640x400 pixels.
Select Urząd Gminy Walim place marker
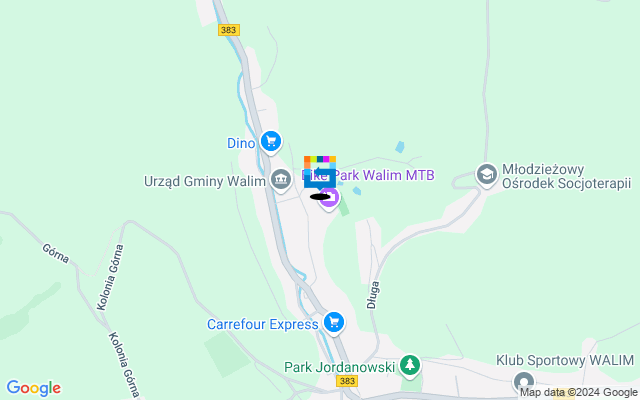(x=281, y=180)
